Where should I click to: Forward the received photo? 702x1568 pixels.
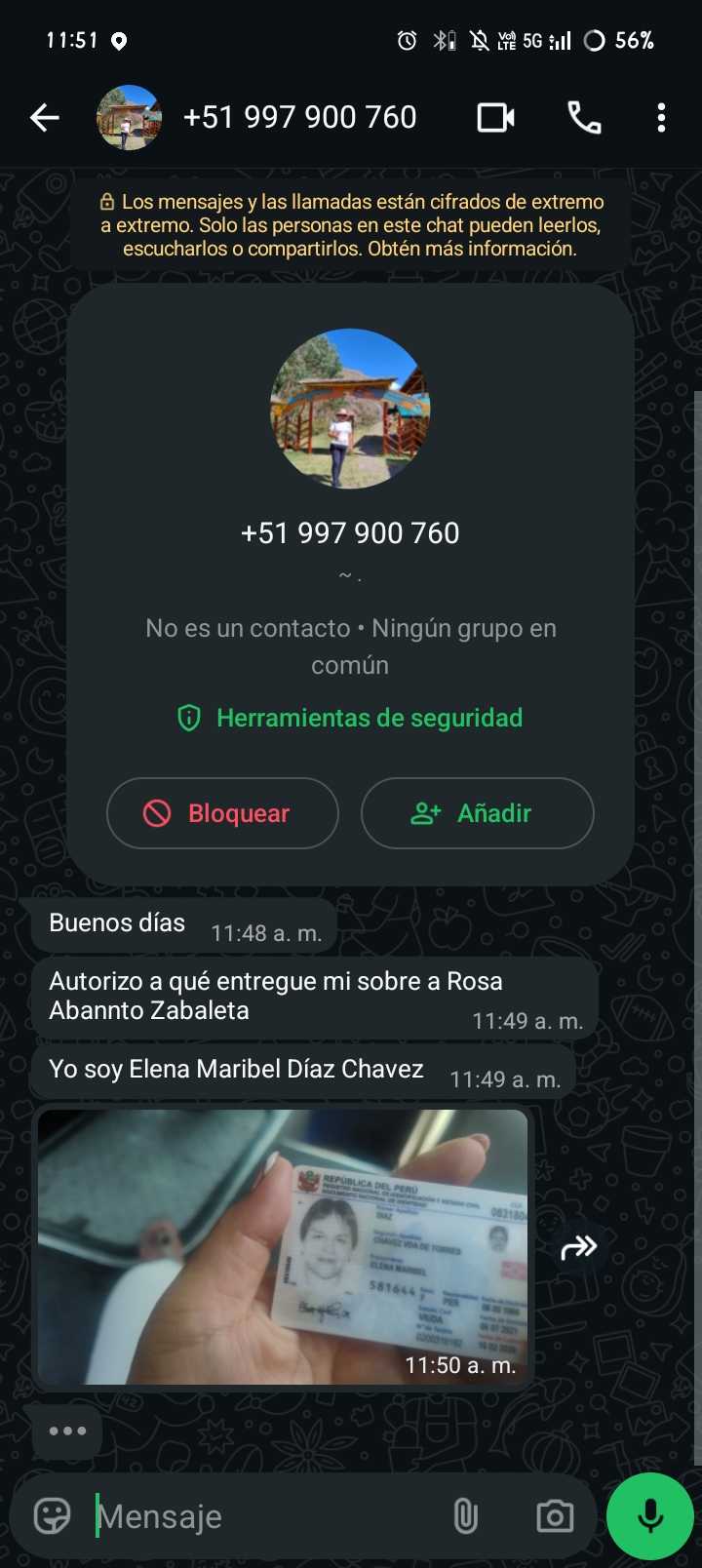(x=578, y=1246)
